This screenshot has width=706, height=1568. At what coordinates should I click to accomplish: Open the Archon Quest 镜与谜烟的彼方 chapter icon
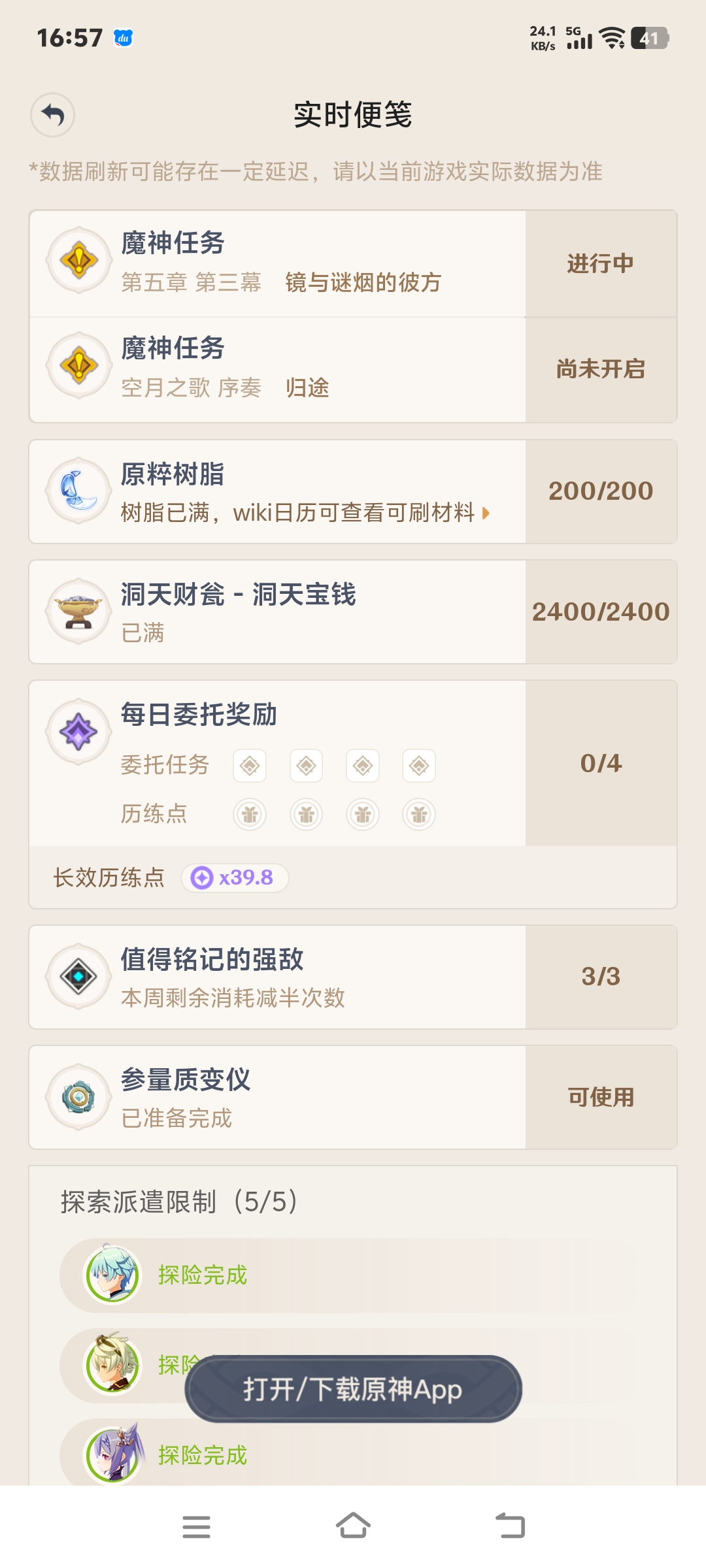pos(79,259)
